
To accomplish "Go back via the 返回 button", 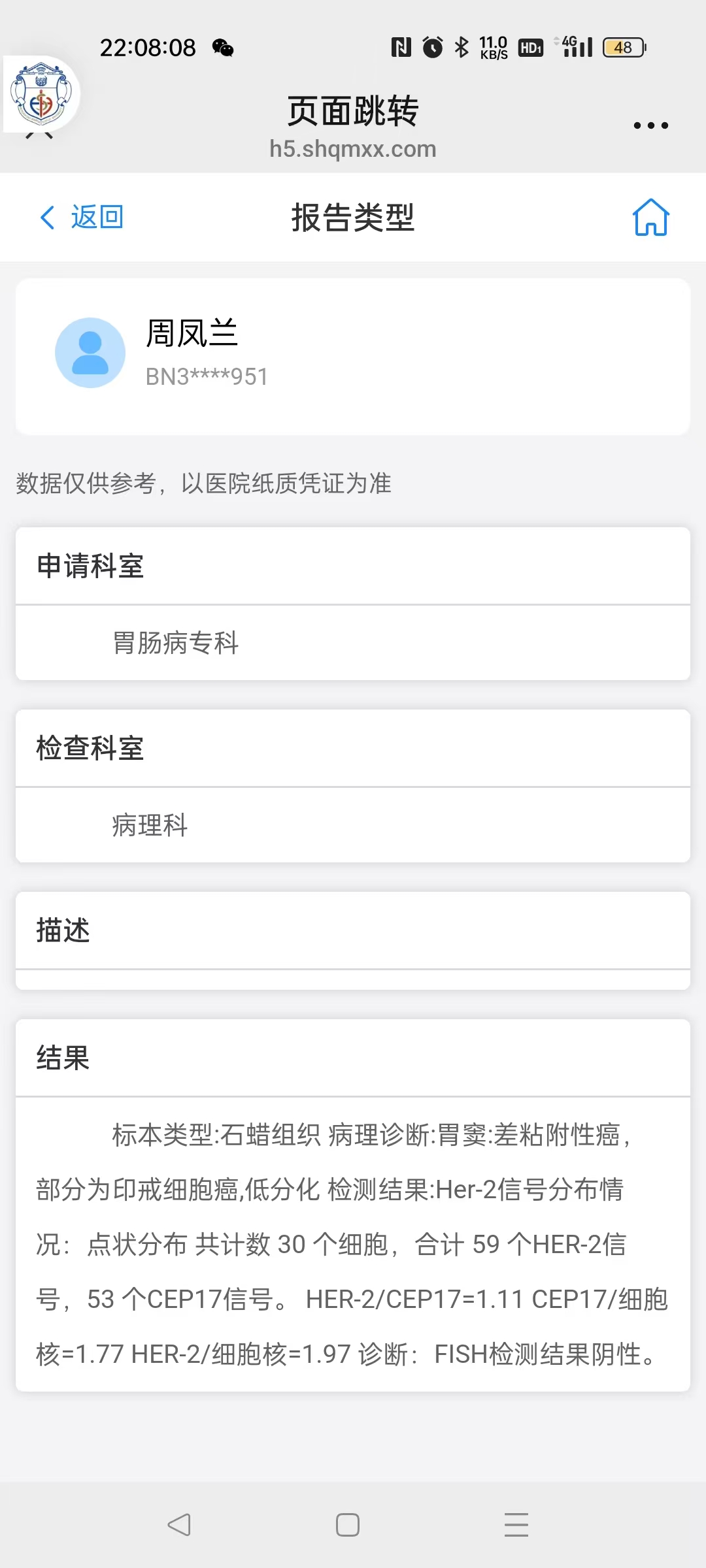I will pos(82,217).
